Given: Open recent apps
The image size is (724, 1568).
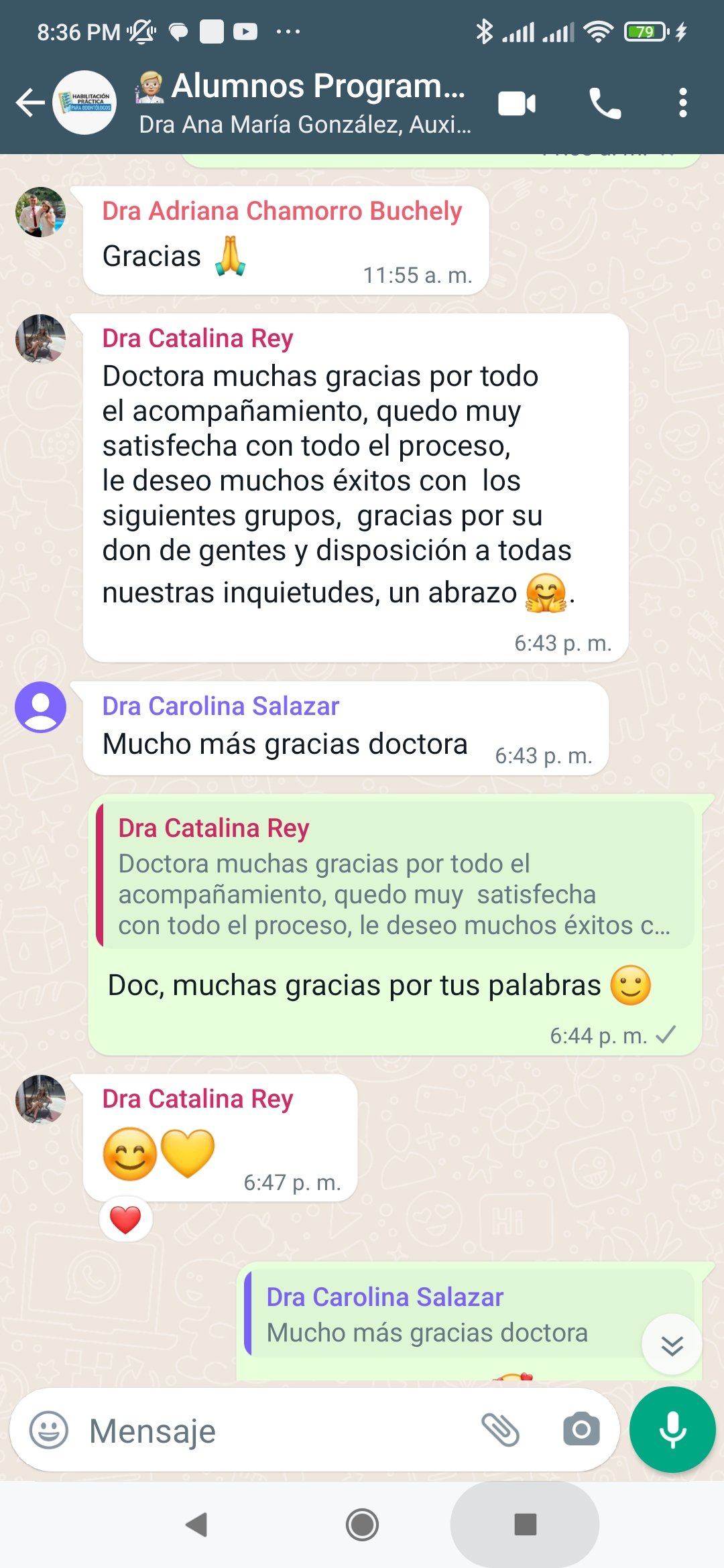Looking at the screenshot, I should (525, 1524).
